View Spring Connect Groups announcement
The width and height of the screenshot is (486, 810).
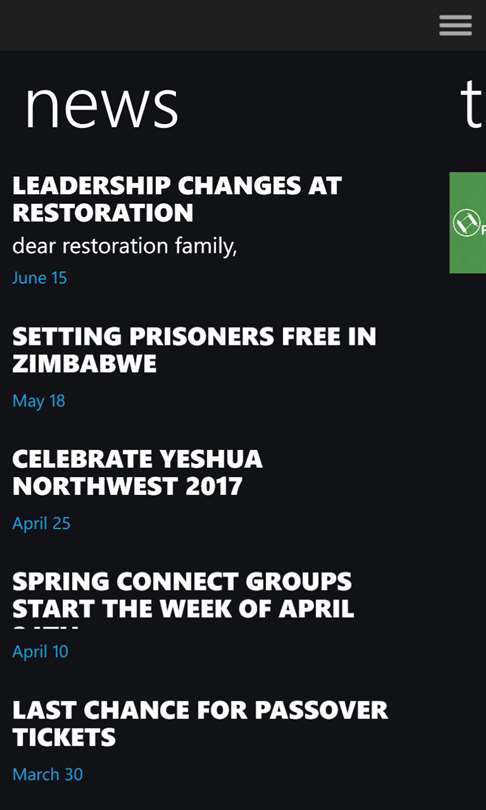[x=183, y=599]
